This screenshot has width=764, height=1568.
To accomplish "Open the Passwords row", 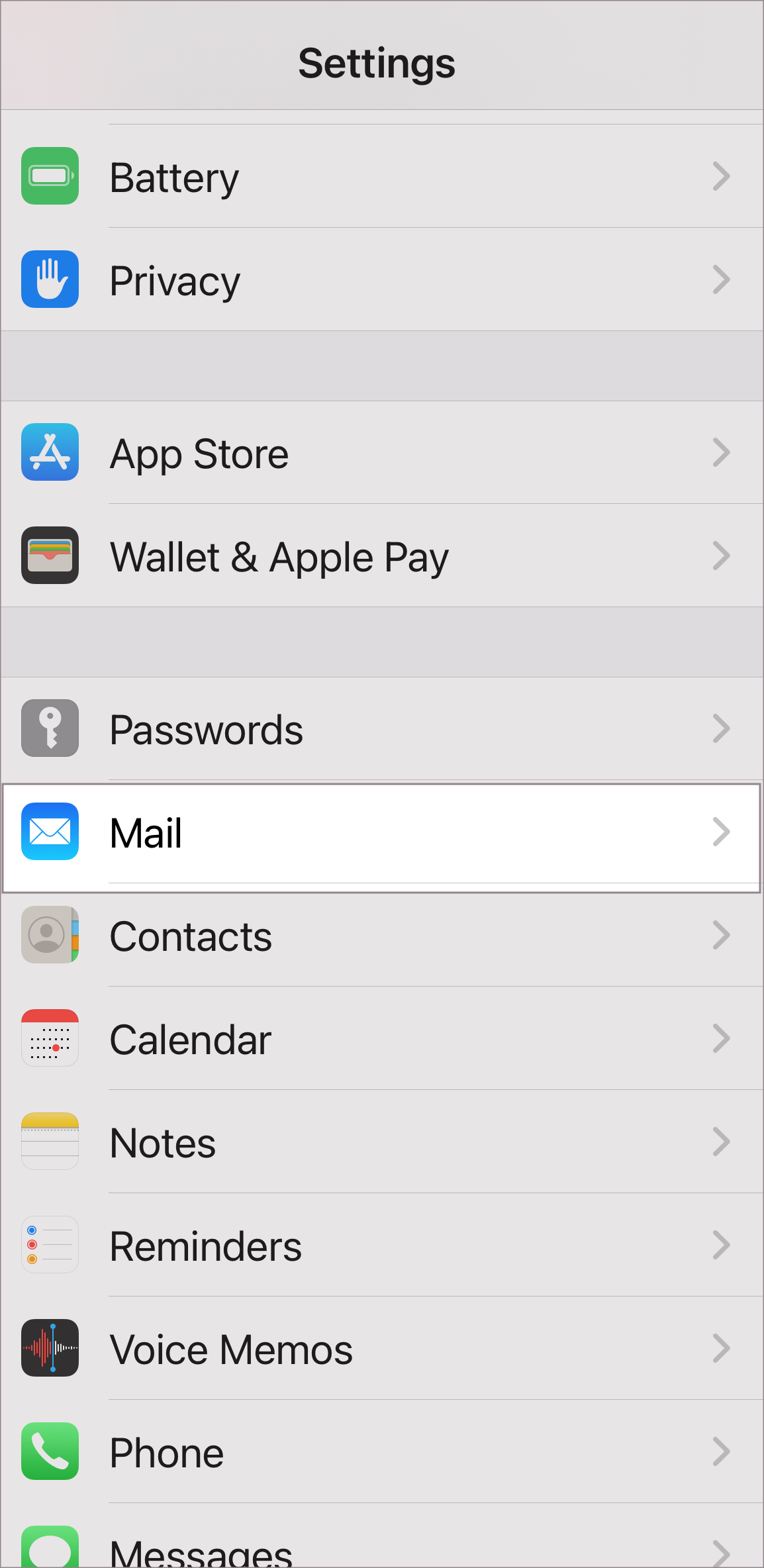I will [x=381, y=729].
